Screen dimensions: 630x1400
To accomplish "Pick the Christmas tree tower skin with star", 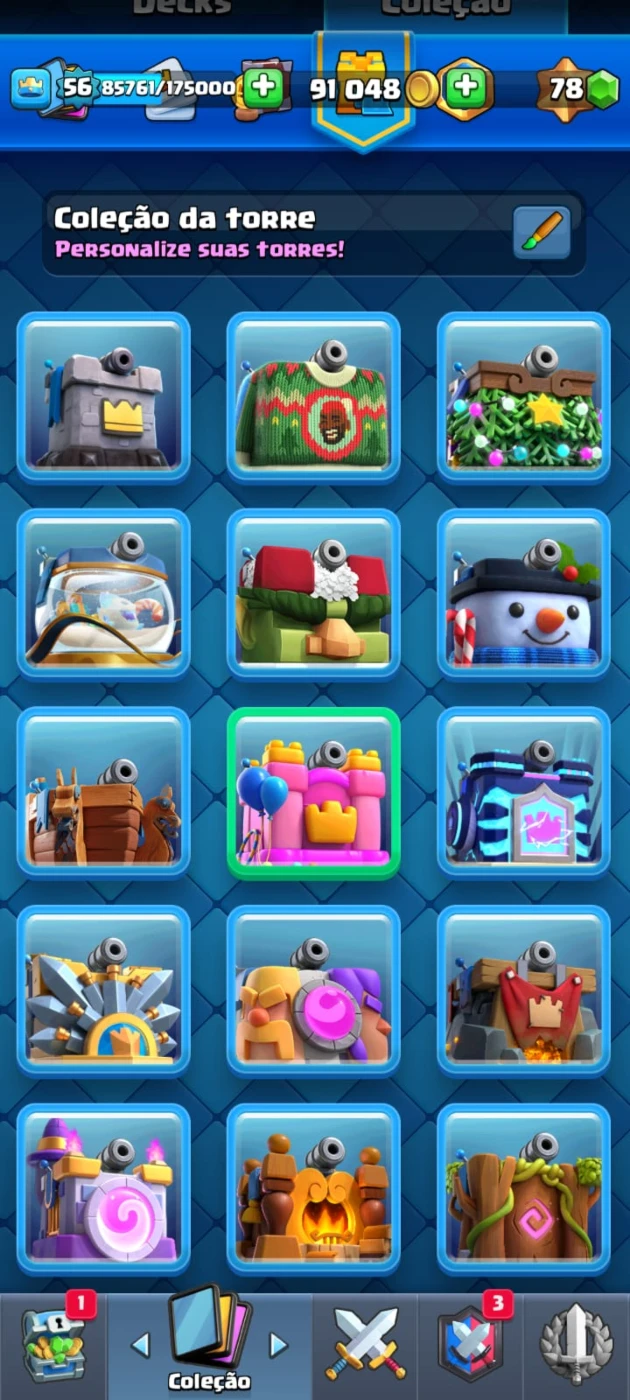I will pos(524,398).
